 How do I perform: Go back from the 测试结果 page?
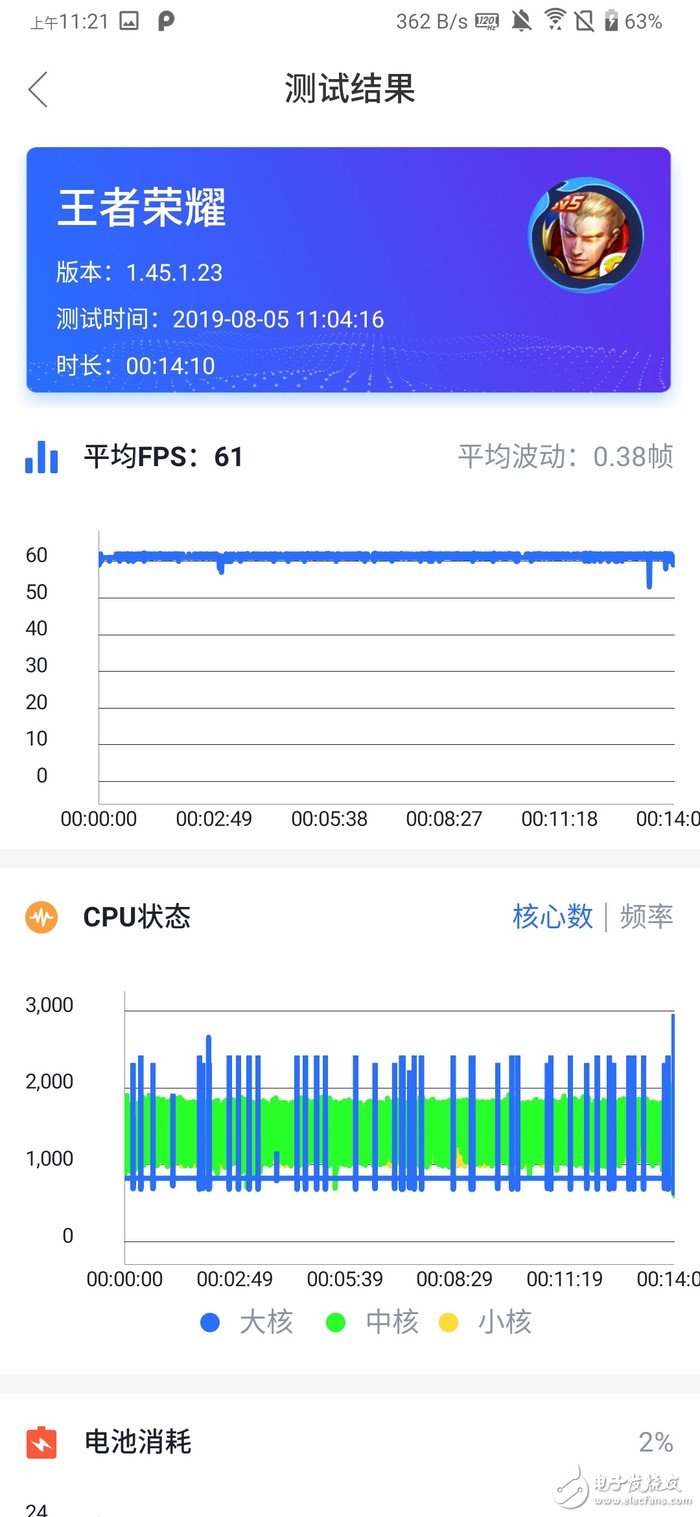[x=38, y=89]
